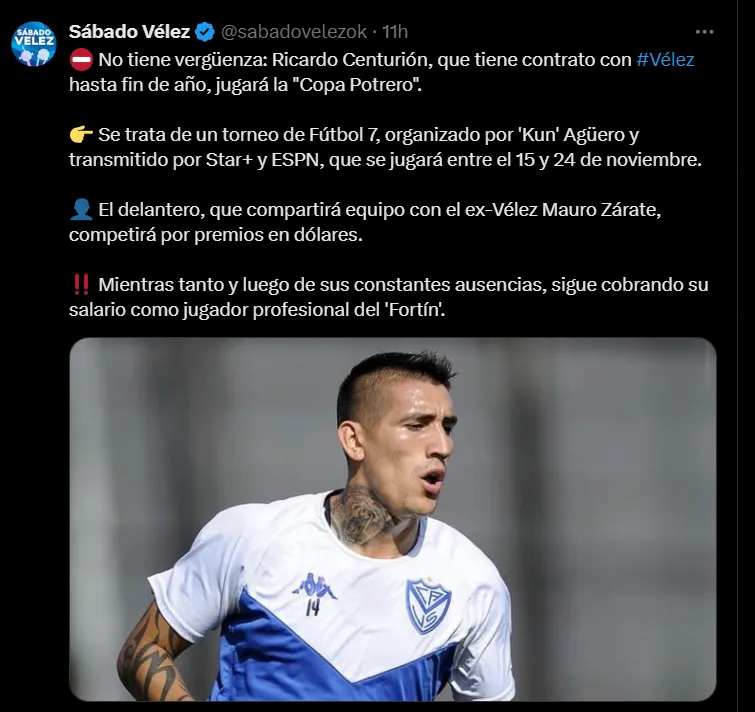This screenshot has width=755, height=712.
Task: Expand the attached player photo
Action: (392, 518)
